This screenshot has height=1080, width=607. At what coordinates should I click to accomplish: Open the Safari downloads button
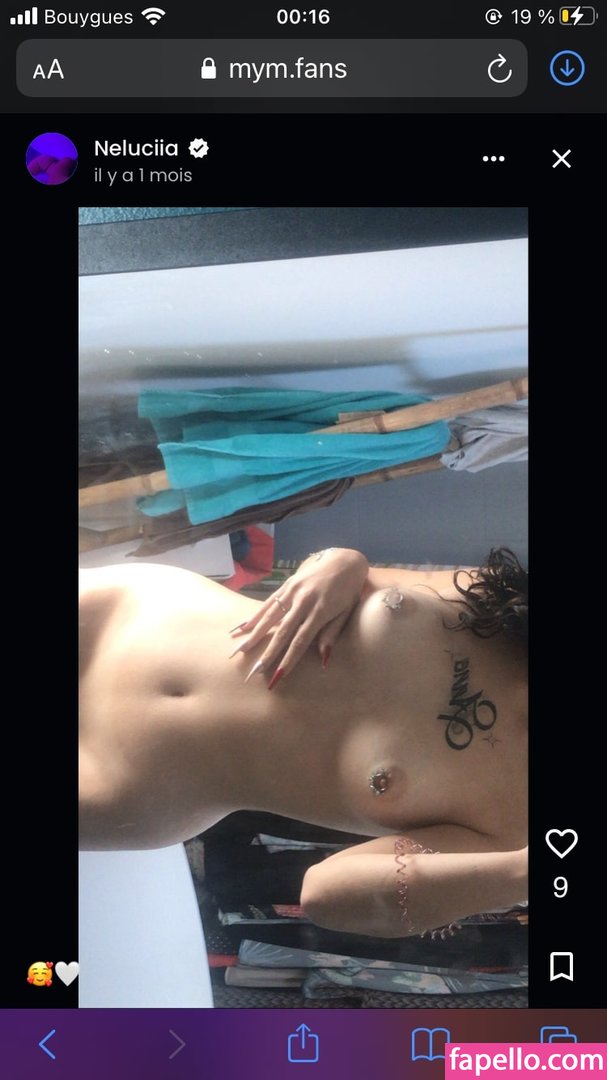tap(567, 68)
